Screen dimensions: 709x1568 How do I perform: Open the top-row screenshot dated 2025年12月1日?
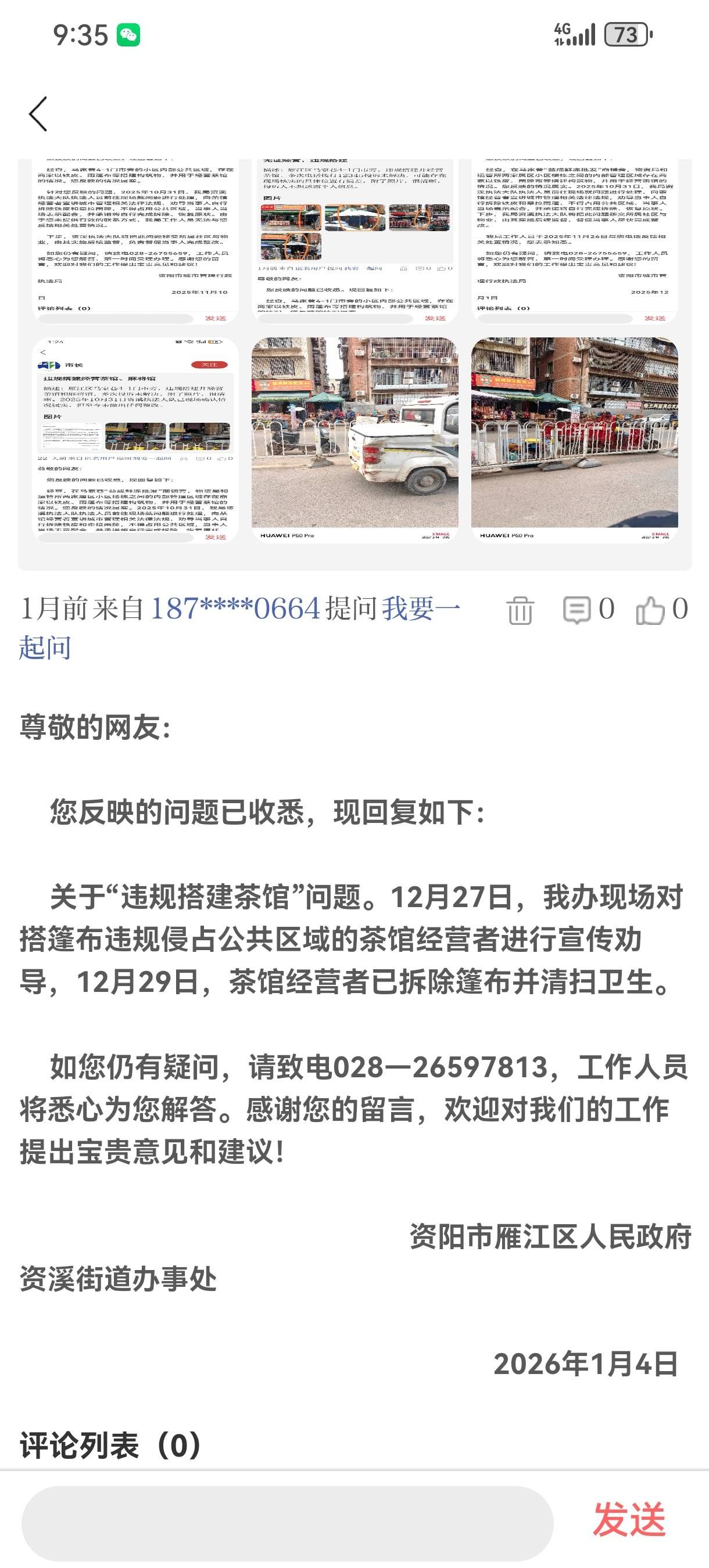click(x=574, y=240)
